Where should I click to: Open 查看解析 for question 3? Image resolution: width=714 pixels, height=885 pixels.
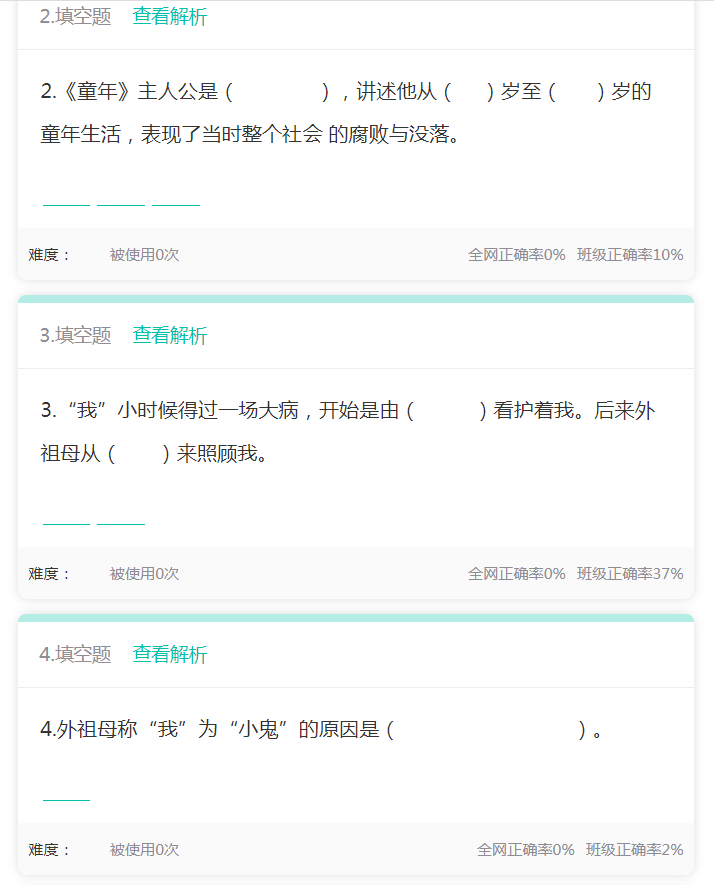tap(170, 336)
